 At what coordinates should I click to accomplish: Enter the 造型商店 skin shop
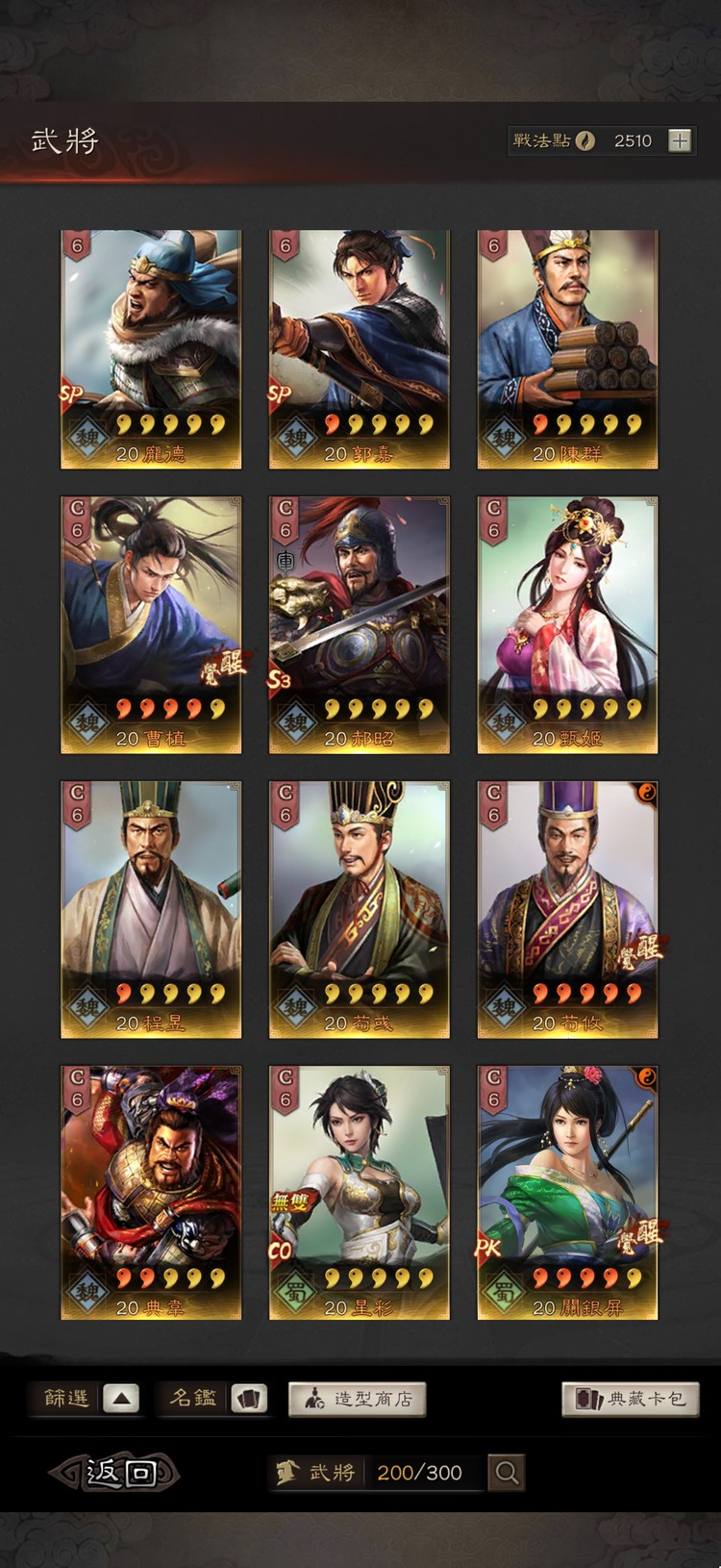[x=357, y=1399]
